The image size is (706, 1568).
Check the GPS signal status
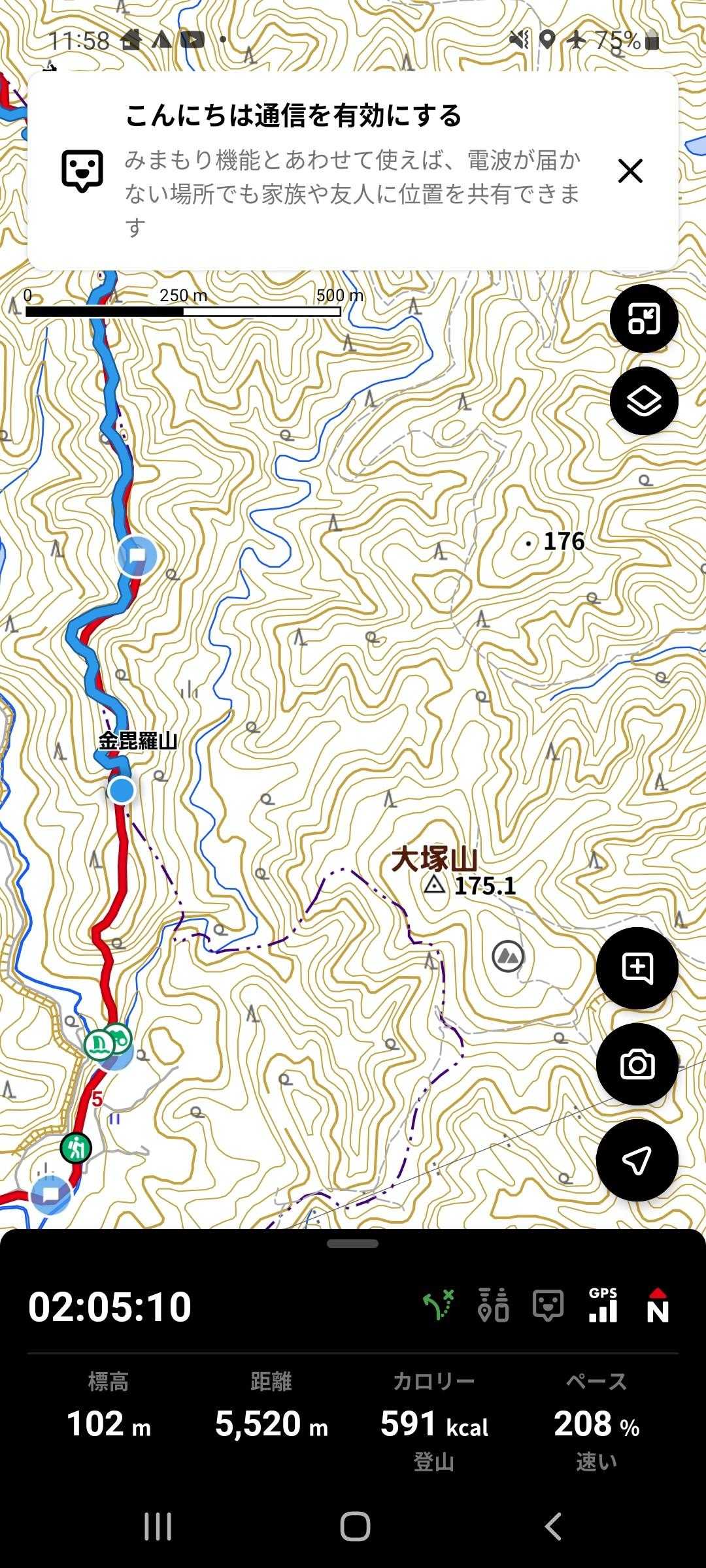point(603,1305)
